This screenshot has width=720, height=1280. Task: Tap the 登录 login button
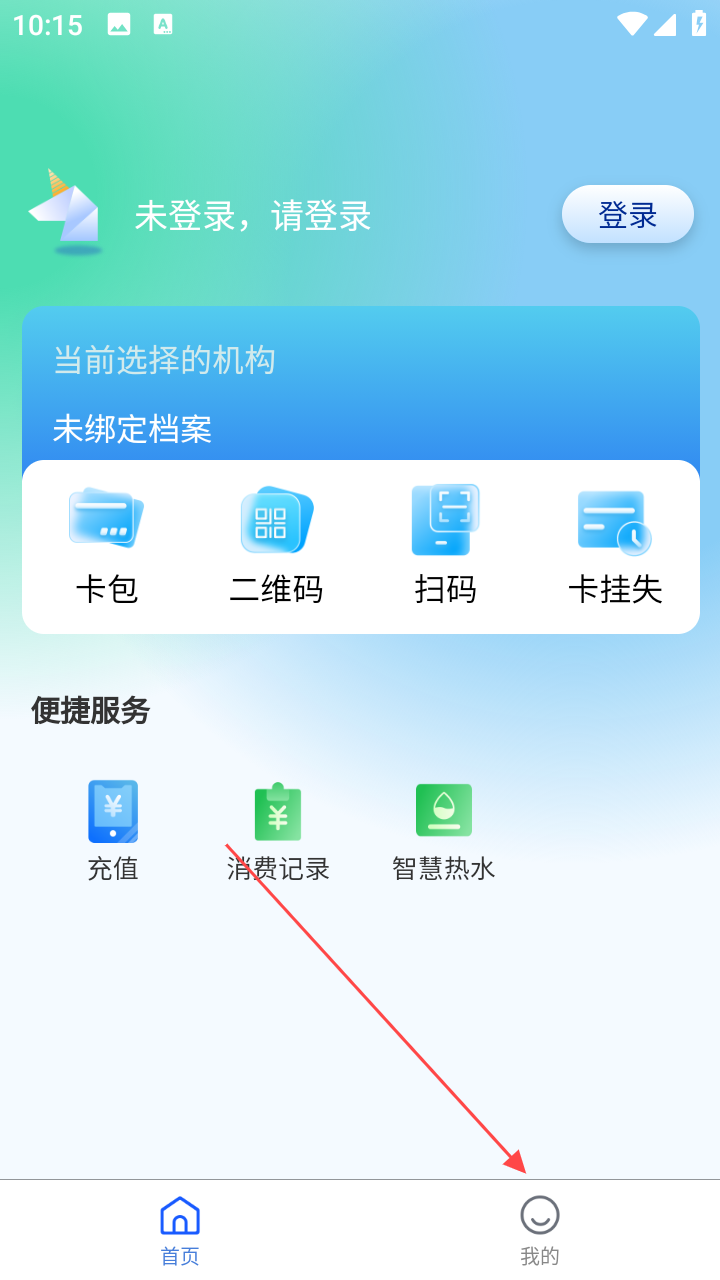click(627, 214)
